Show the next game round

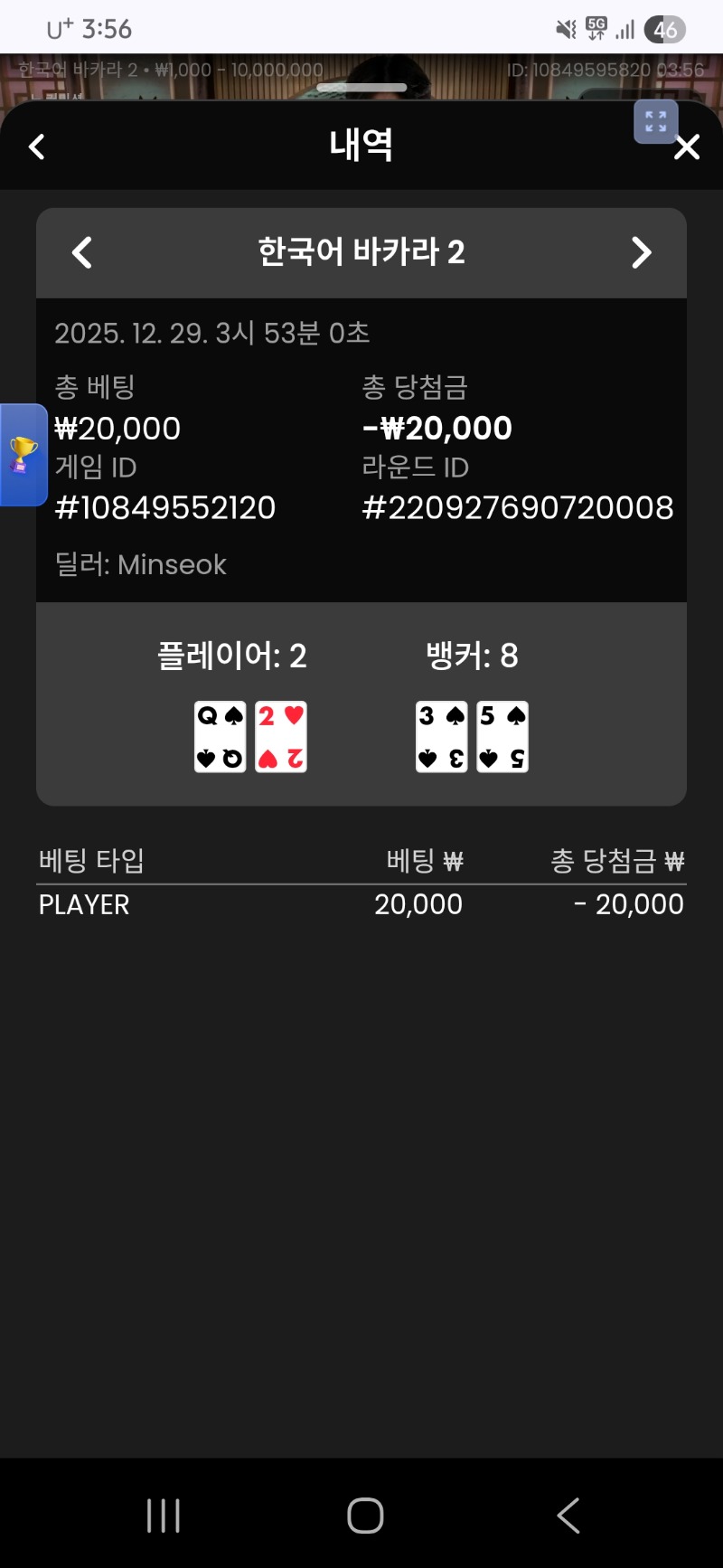[x=641, y=253]
